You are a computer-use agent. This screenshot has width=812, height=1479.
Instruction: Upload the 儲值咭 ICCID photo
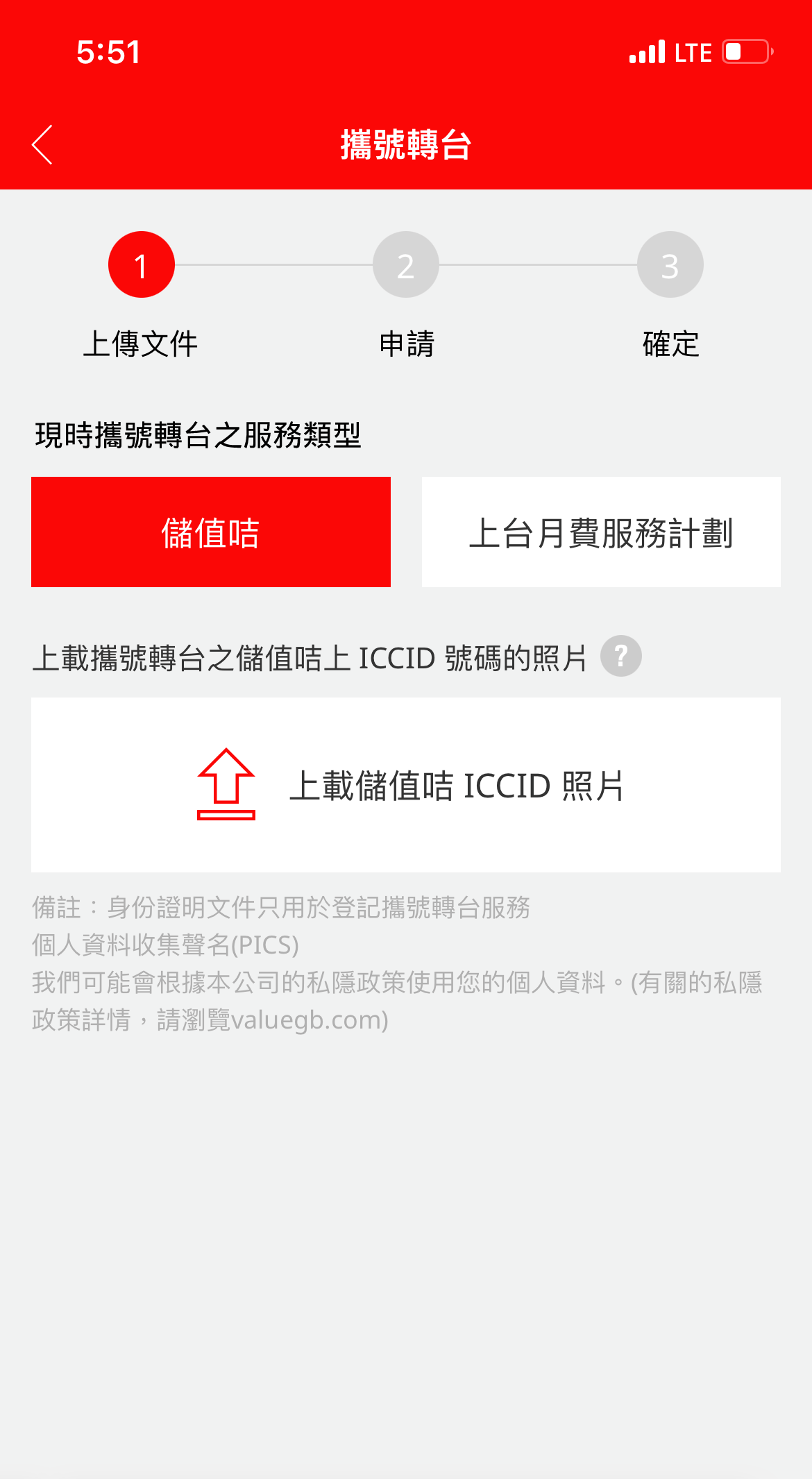(x=406, y=785)
